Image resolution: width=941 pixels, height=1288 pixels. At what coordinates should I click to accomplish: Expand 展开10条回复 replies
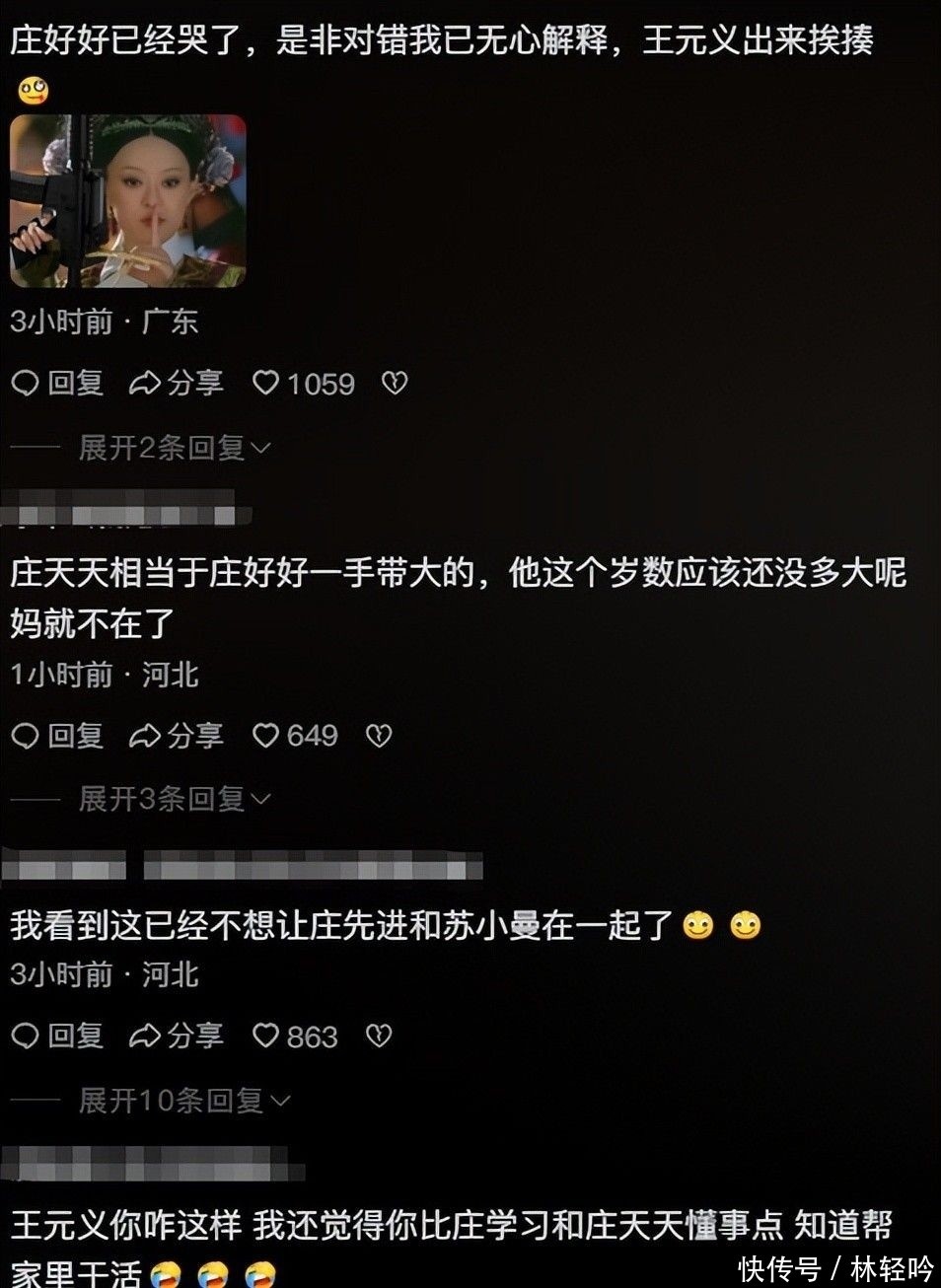(x=184, y=1100)
